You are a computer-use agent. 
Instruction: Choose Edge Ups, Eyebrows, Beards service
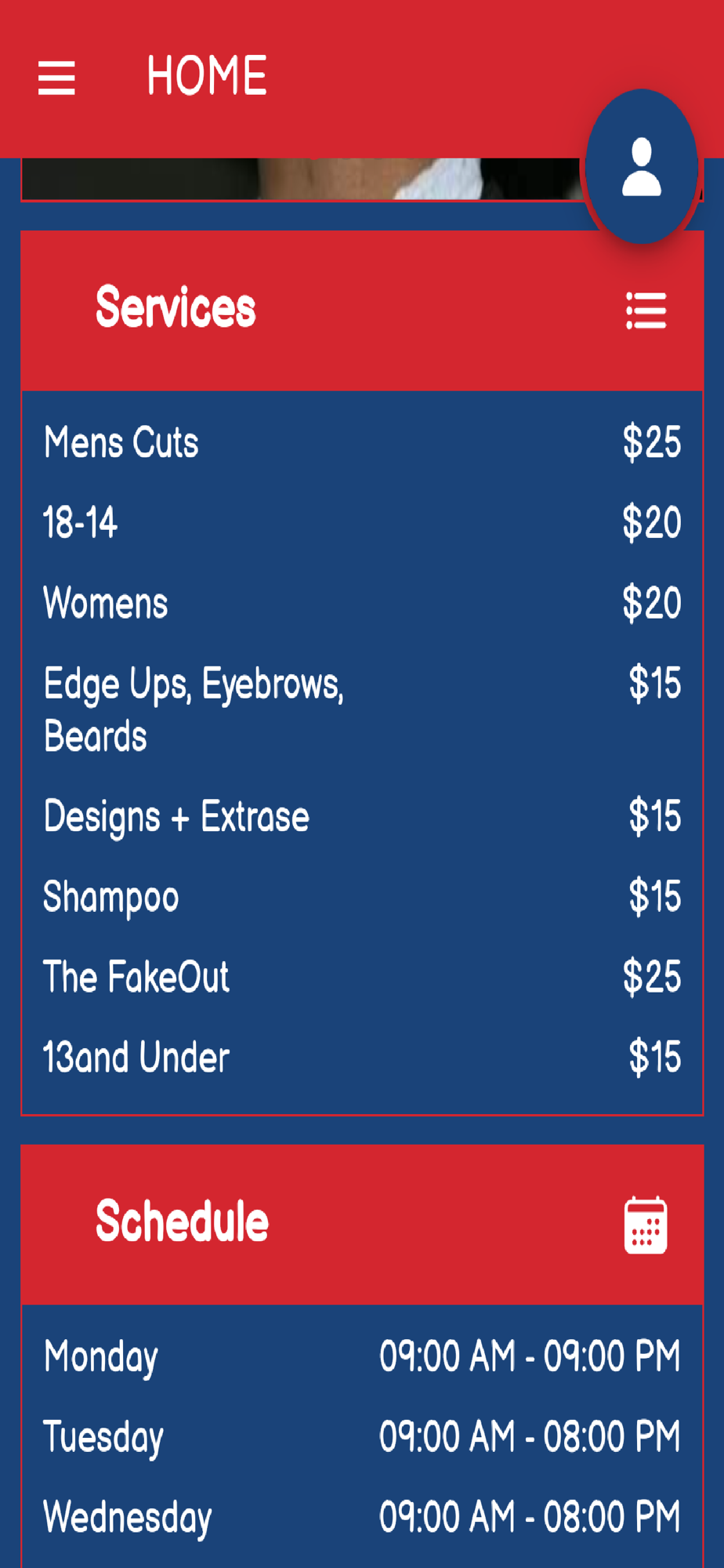coord(362,710)
